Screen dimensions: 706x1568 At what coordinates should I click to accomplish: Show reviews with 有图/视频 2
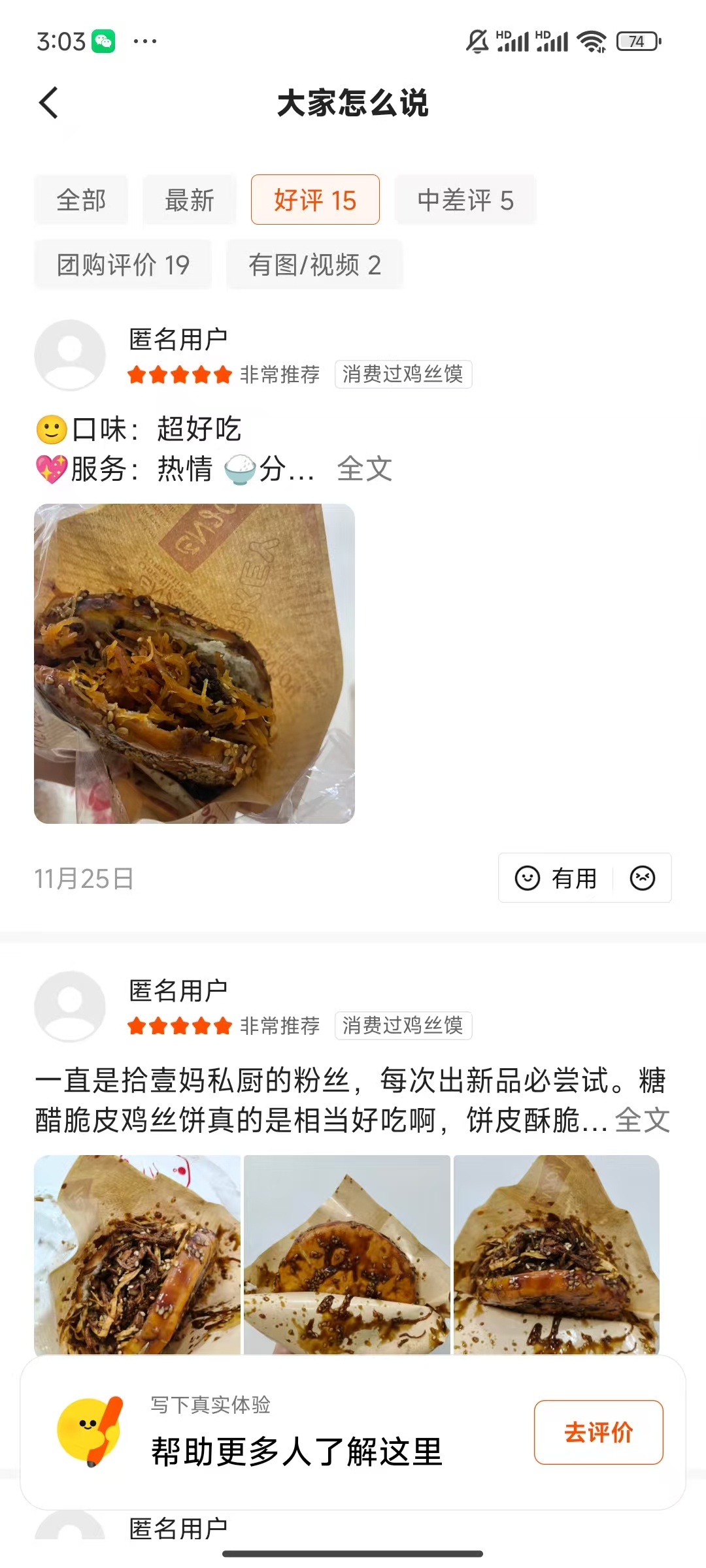click(314, 265)
